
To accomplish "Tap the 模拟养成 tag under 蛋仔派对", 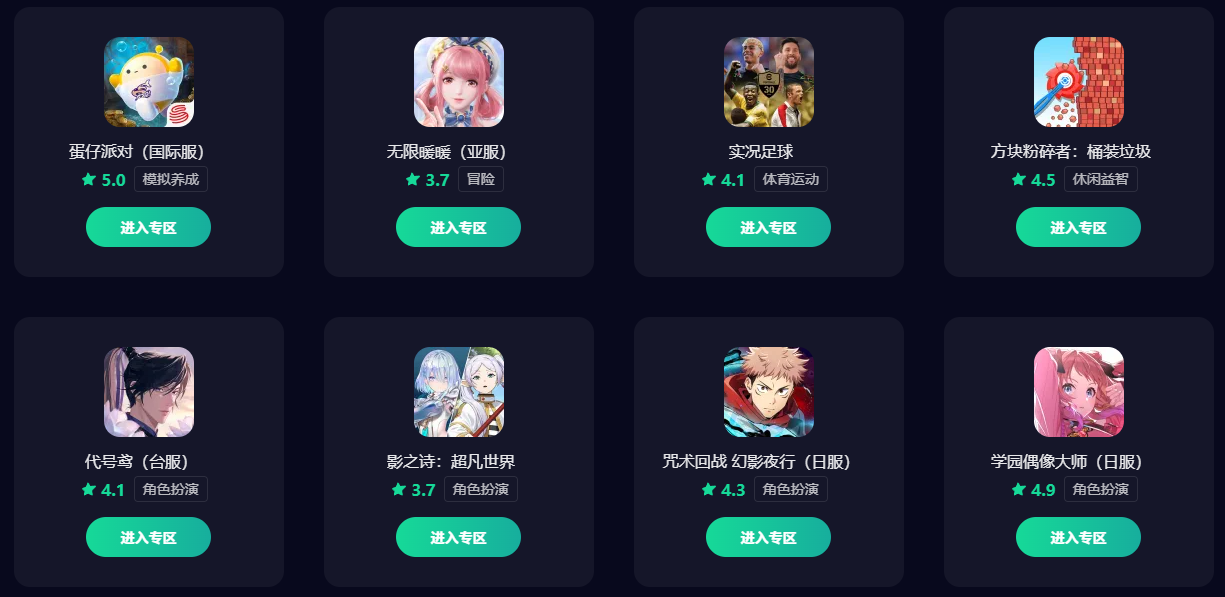I will [171, 180].
